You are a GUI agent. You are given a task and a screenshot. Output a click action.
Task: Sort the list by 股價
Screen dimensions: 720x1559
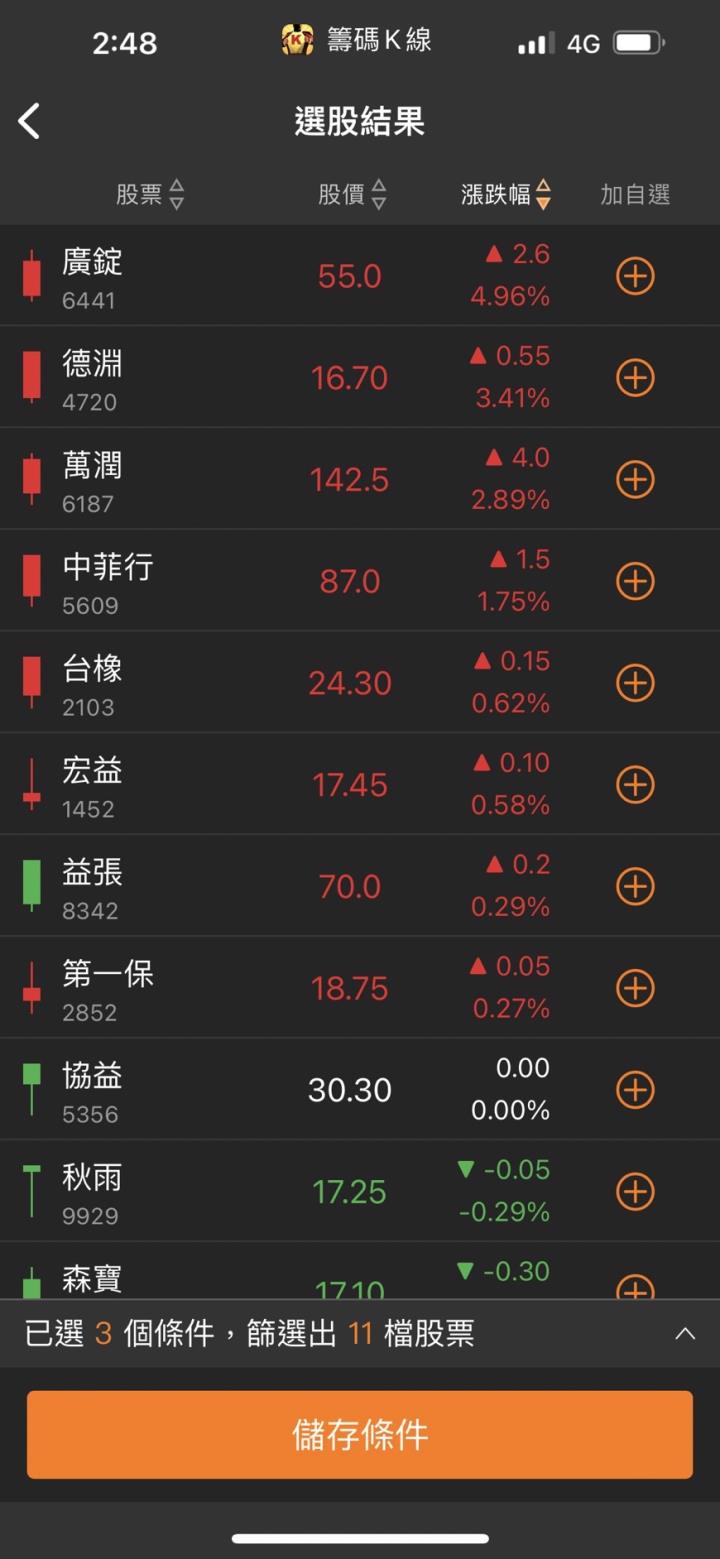[351, 196]
